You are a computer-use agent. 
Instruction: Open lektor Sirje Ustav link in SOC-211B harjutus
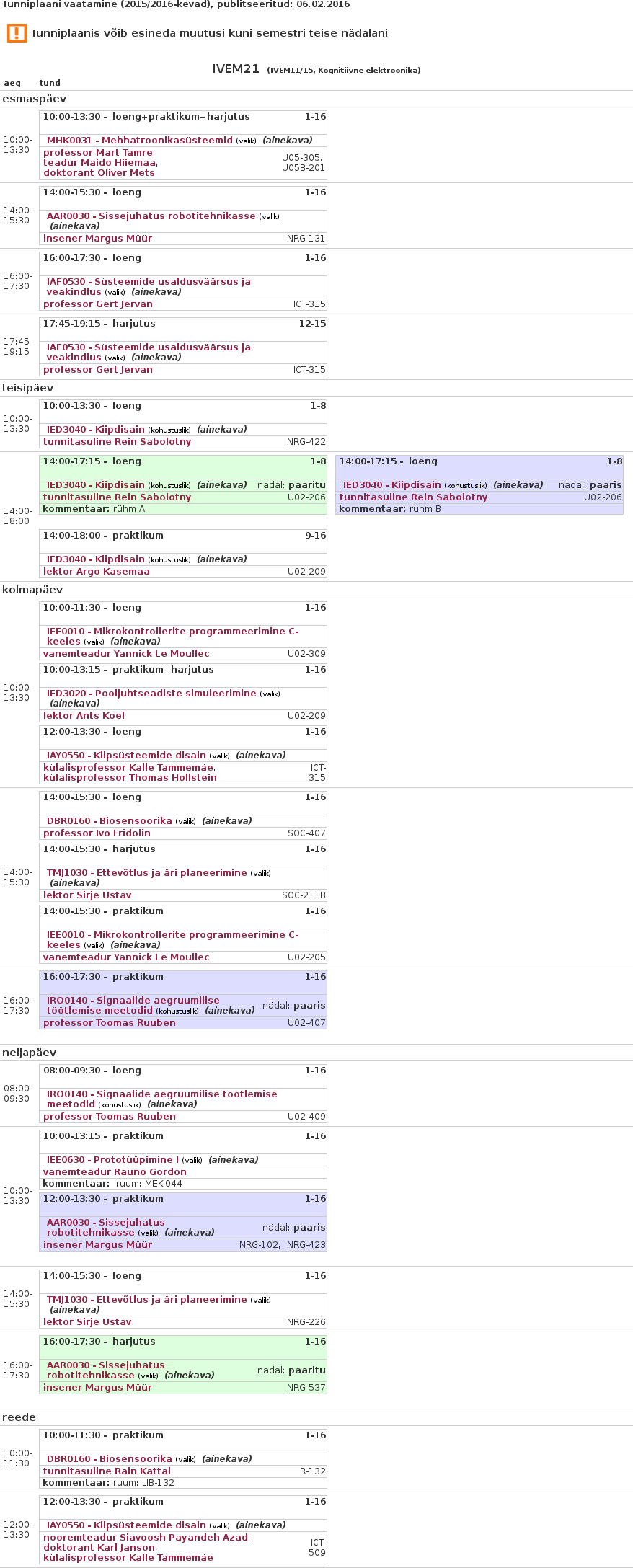(x=87, y=895)
